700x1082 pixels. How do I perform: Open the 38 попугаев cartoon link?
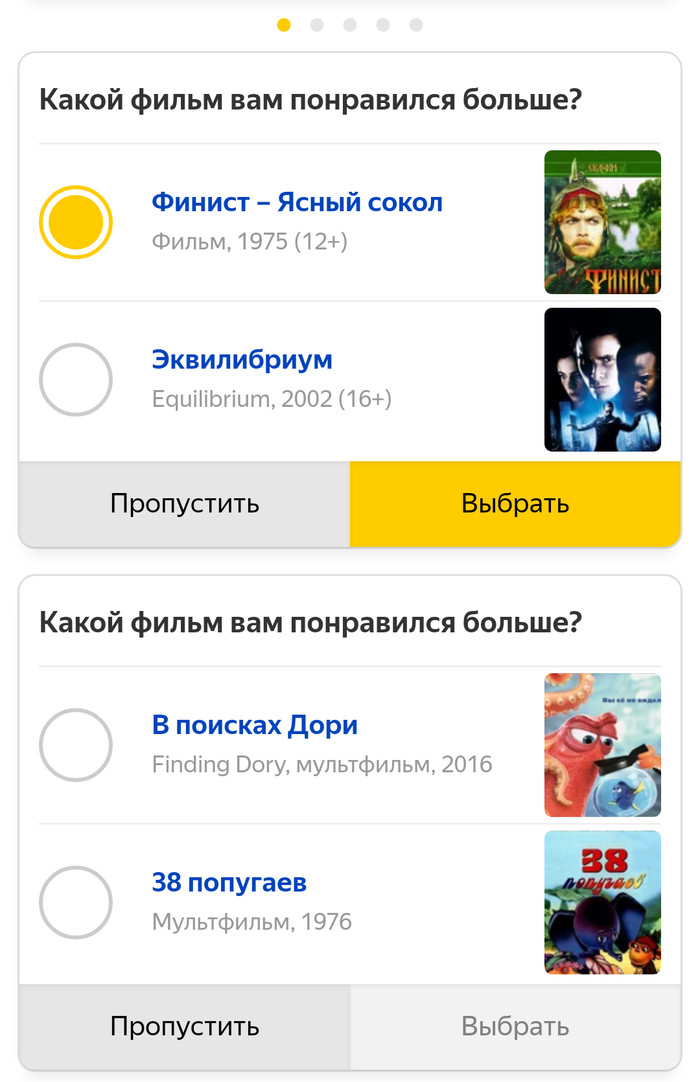coord(229,883)
